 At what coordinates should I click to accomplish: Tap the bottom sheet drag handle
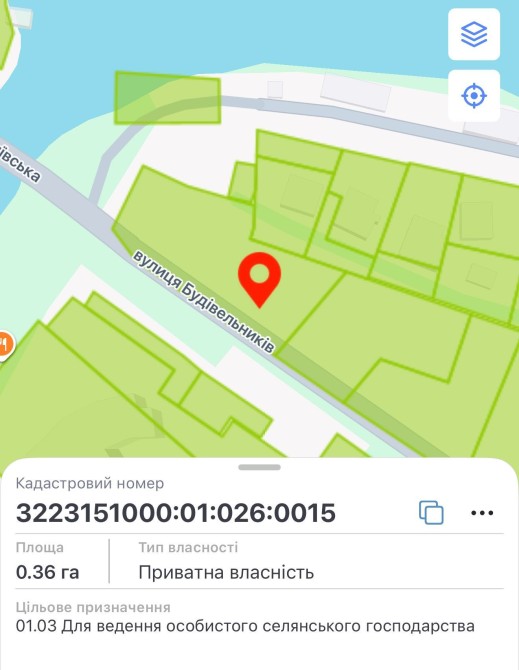click(x=259, y=467)
